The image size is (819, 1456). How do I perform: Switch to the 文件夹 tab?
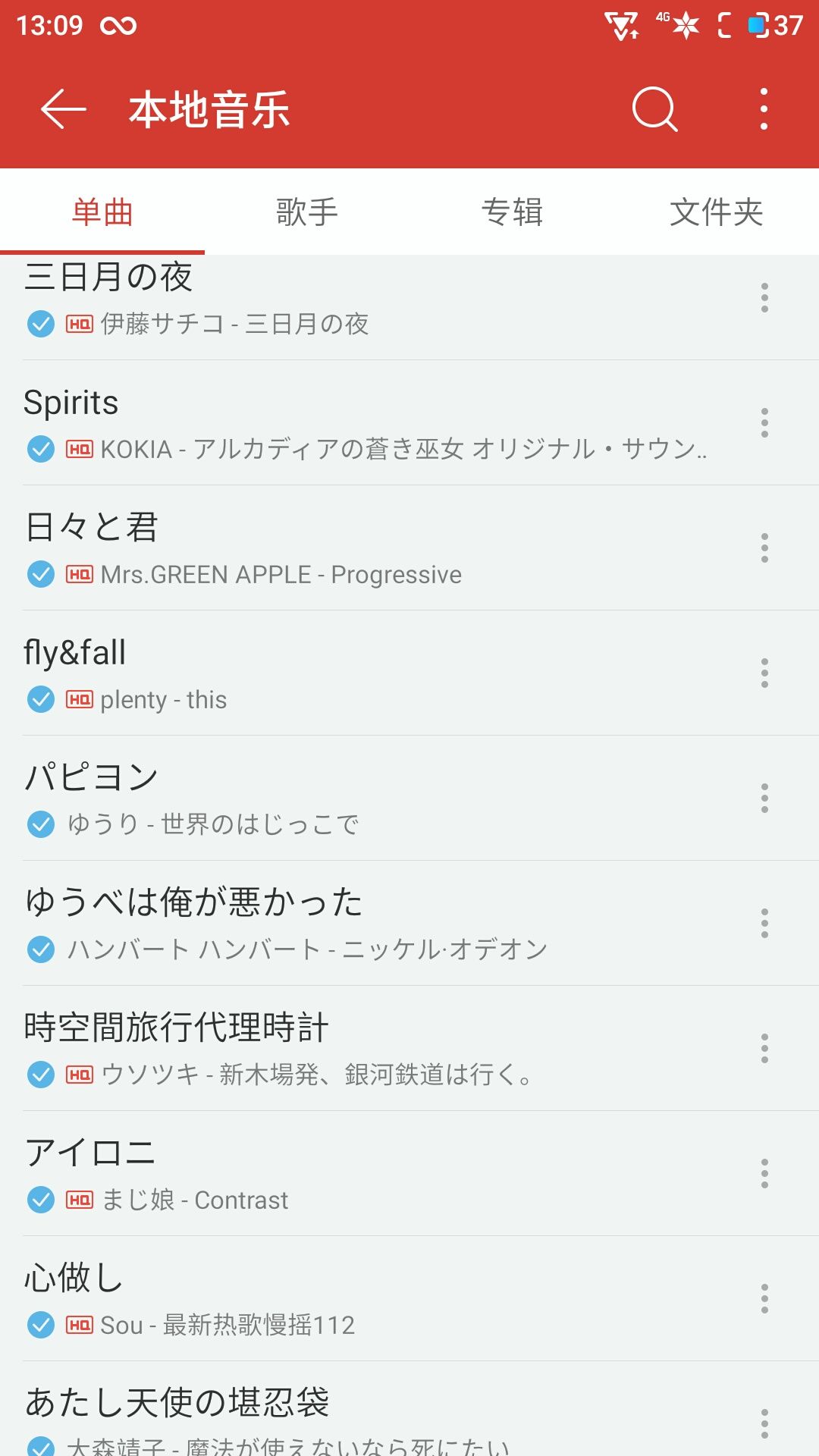pyautogui.click(x=716, y=213)
